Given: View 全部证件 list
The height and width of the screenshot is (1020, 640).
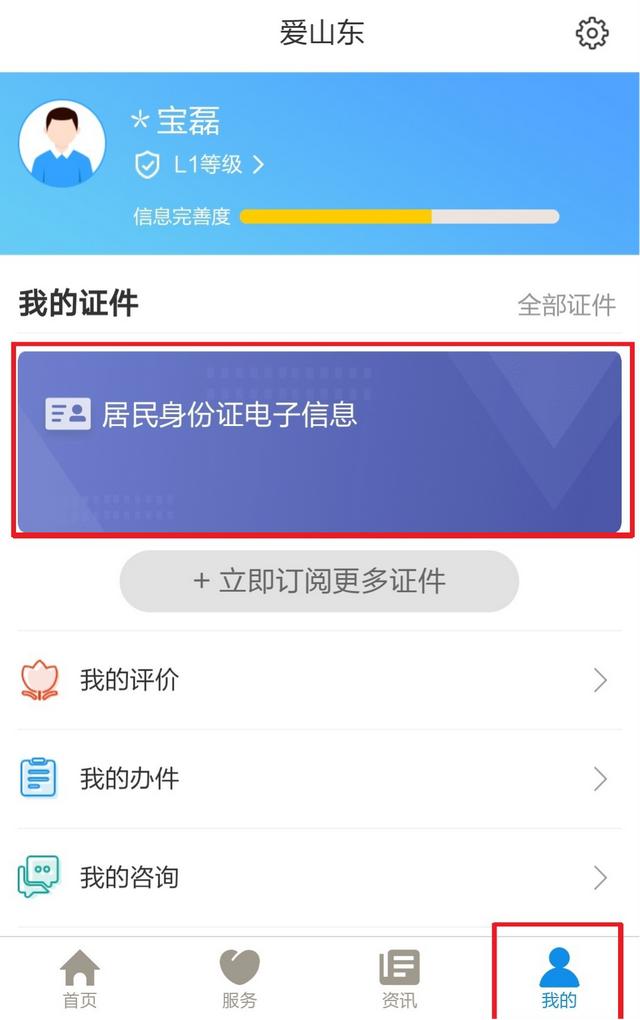Looking at the screenshot, I should pyautogui.click(x=566, y=305).
